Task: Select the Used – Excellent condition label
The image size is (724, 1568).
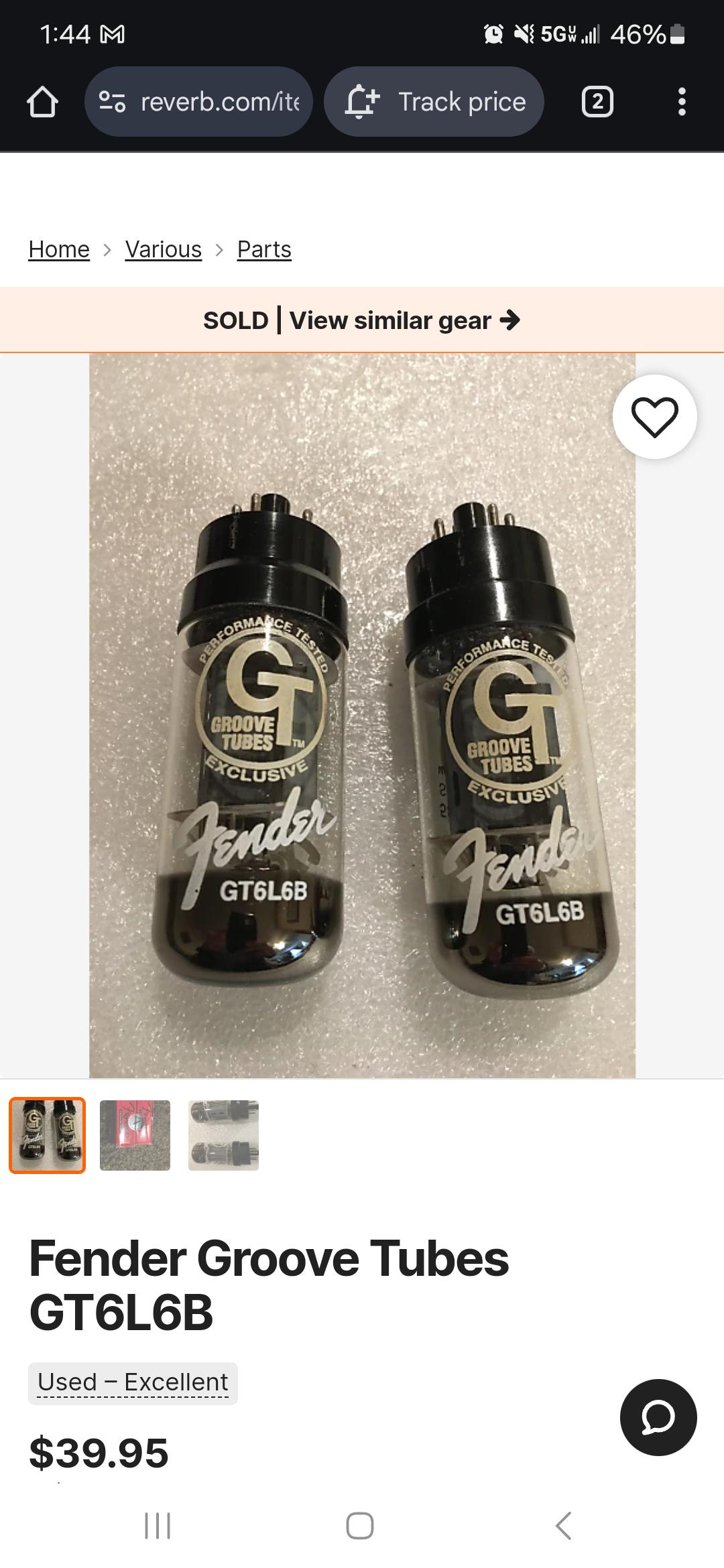Action: [132, 1382]
